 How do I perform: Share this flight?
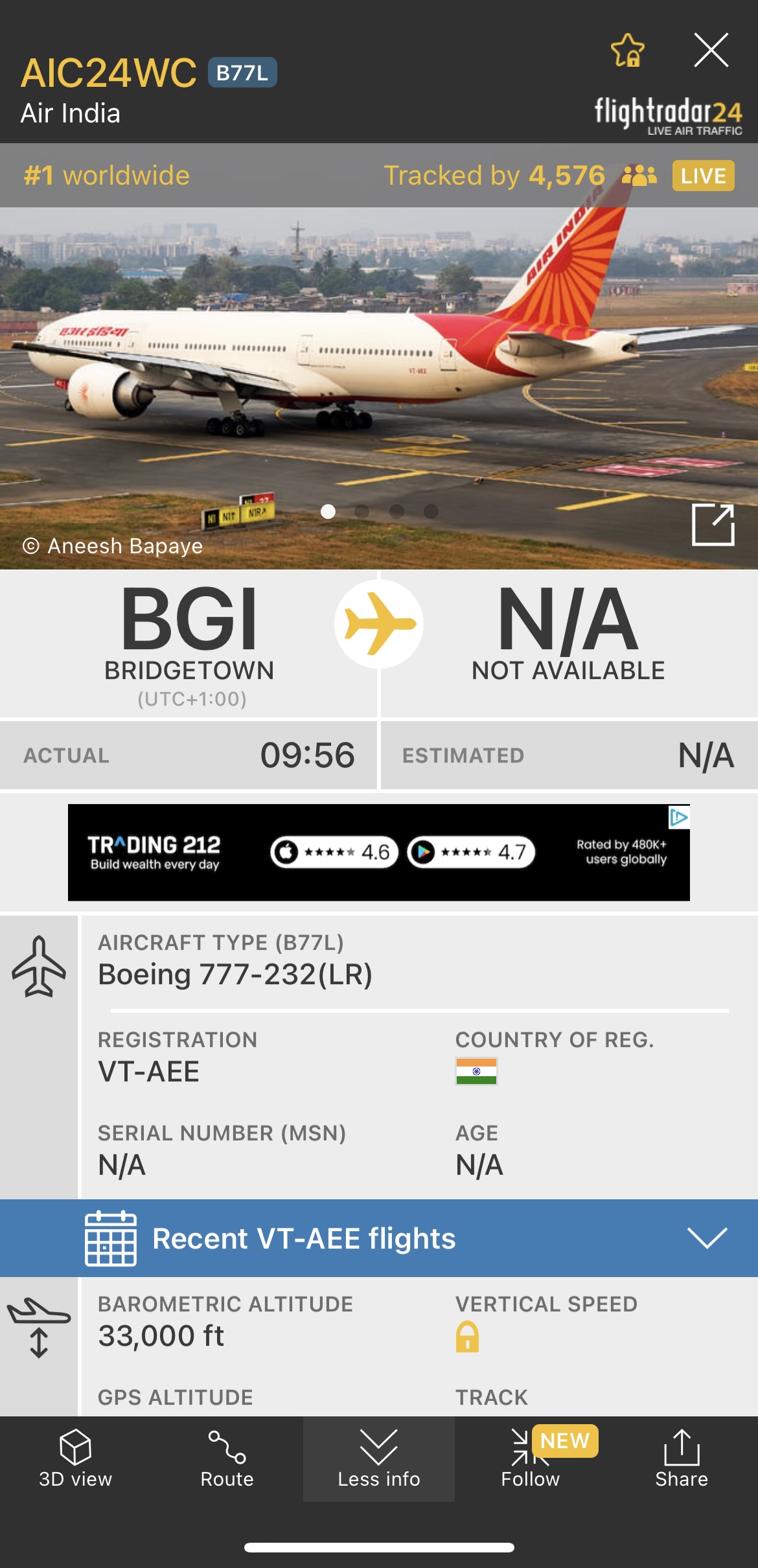click(681, 1458)
